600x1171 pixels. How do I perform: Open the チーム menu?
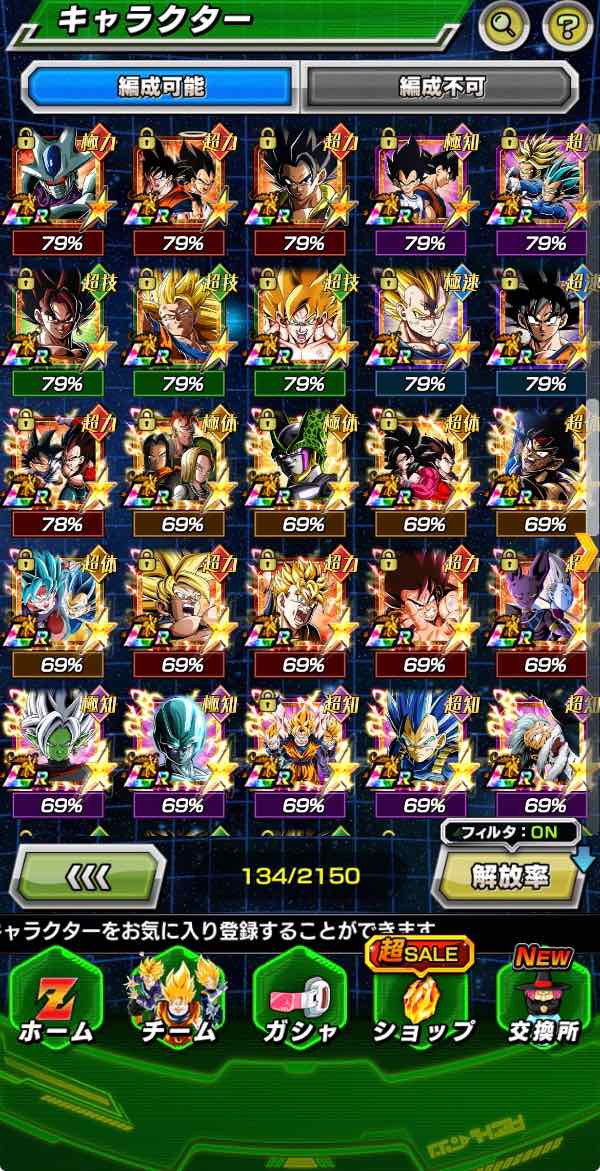tap(177, 1000)
